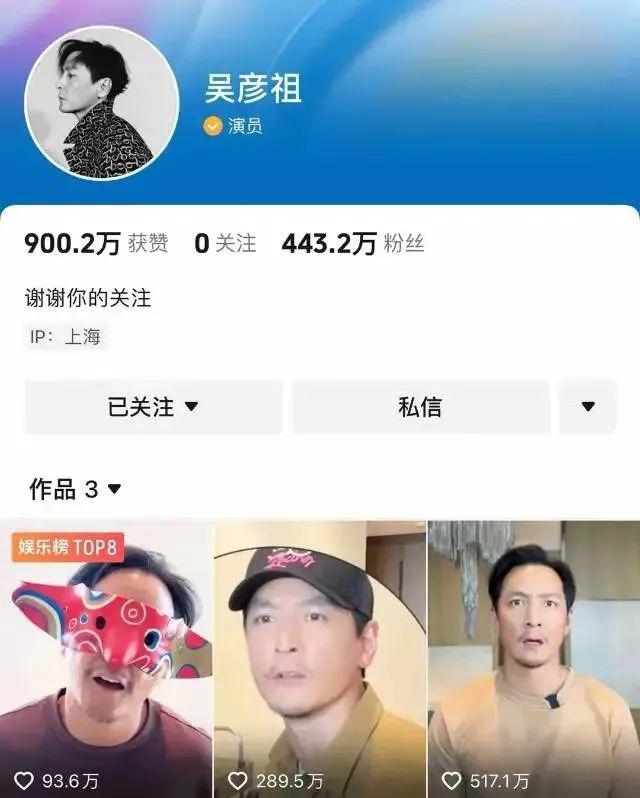This screenshot has height=798, width=640.
Task: Send a private message via 私信
Action: 420,407
